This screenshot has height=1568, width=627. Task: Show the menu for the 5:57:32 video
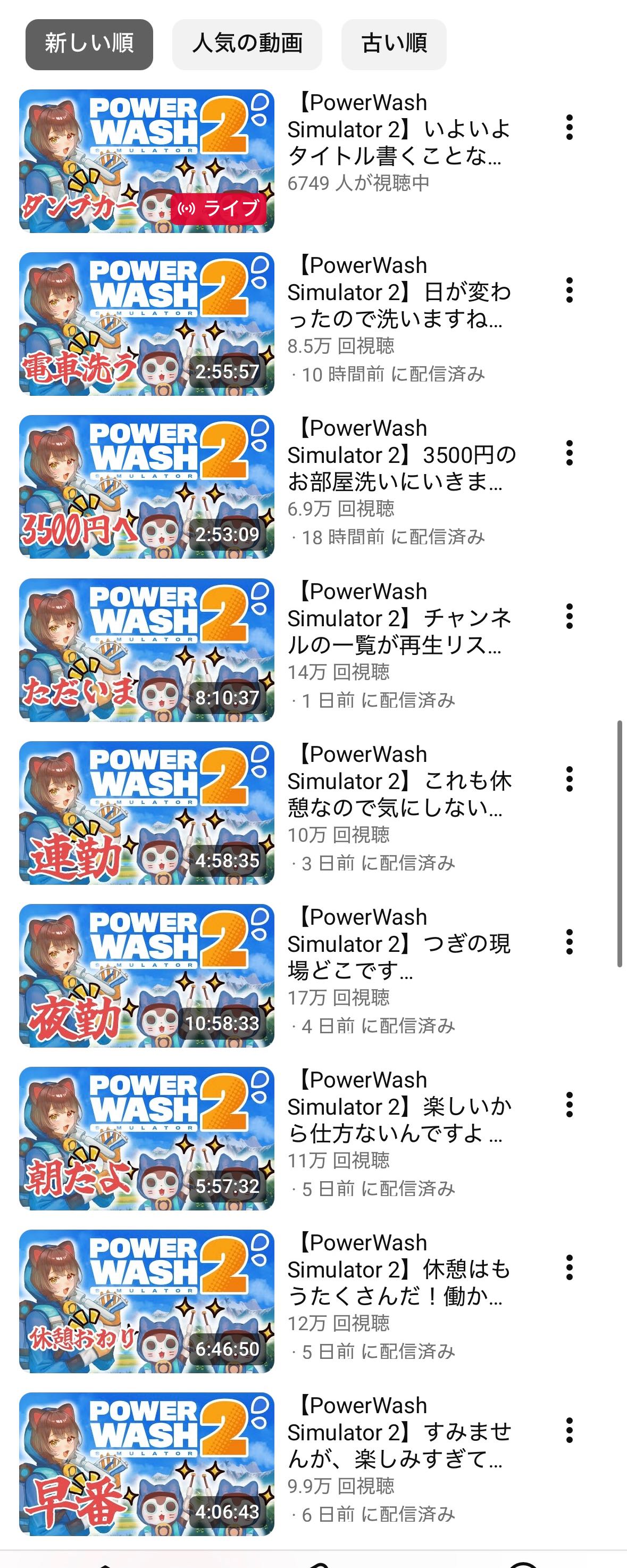[569, 1105]
